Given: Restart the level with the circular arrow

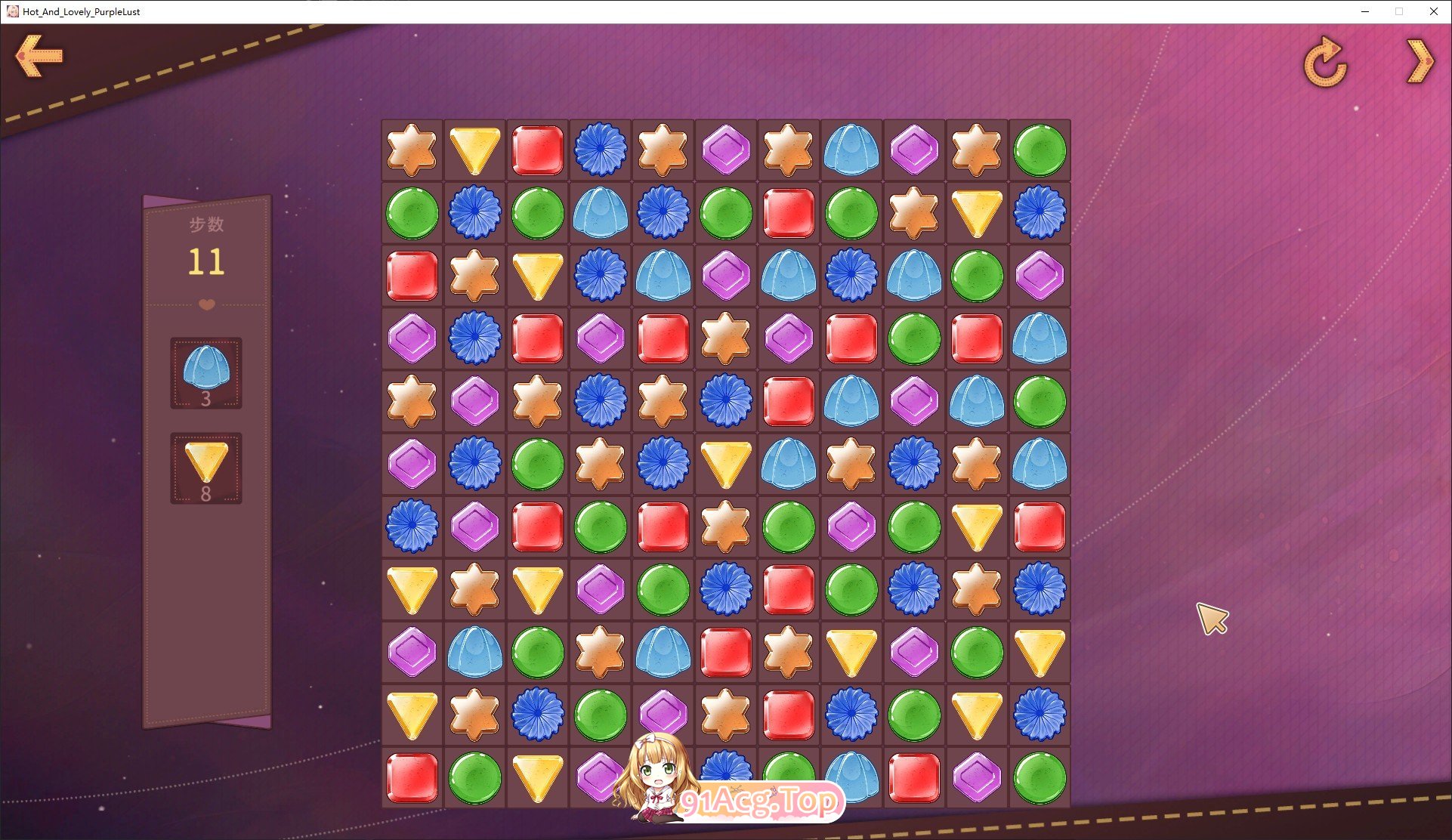Looking at the screenshot, I should (x=1325, y=63).
